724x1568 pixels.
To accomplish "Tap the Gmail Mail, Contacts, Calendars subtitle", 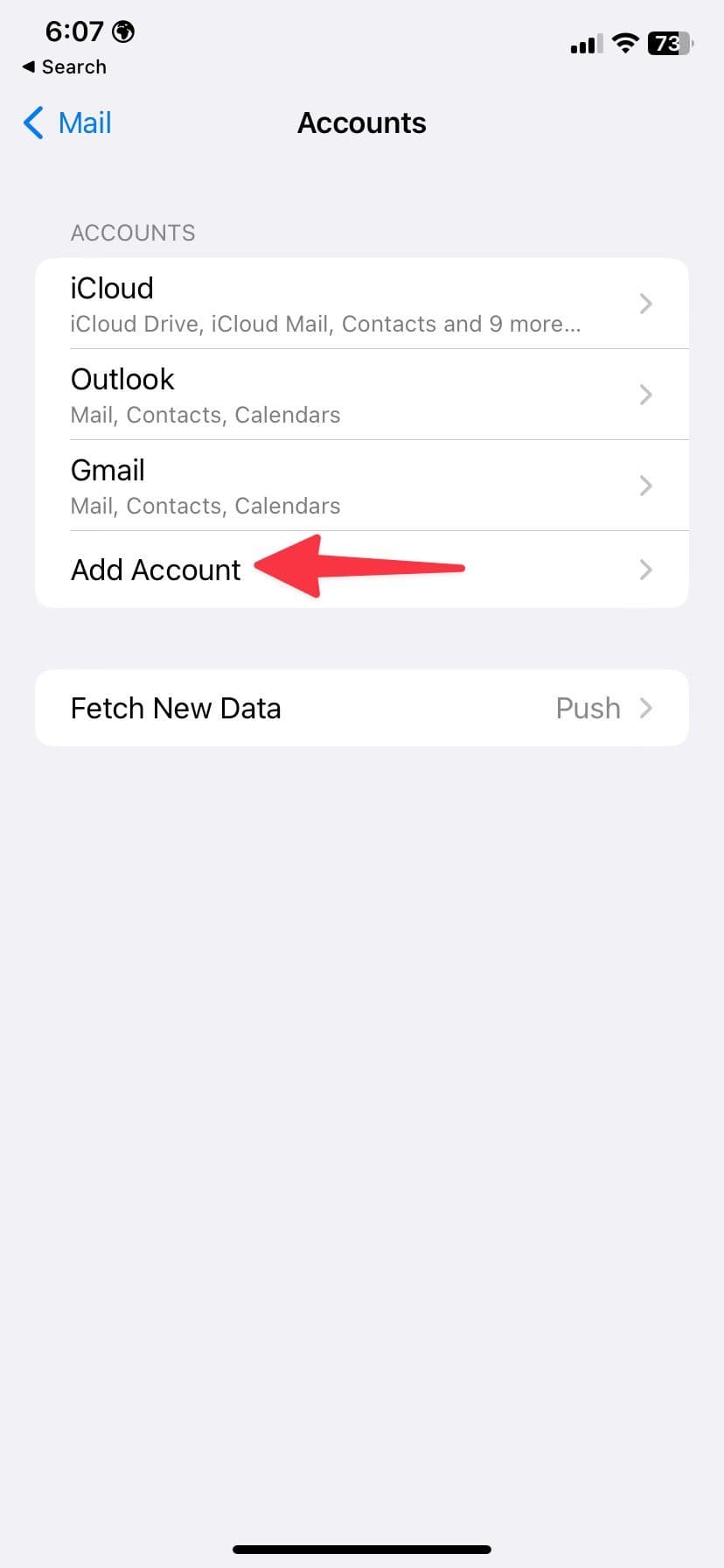I will 205,506.
